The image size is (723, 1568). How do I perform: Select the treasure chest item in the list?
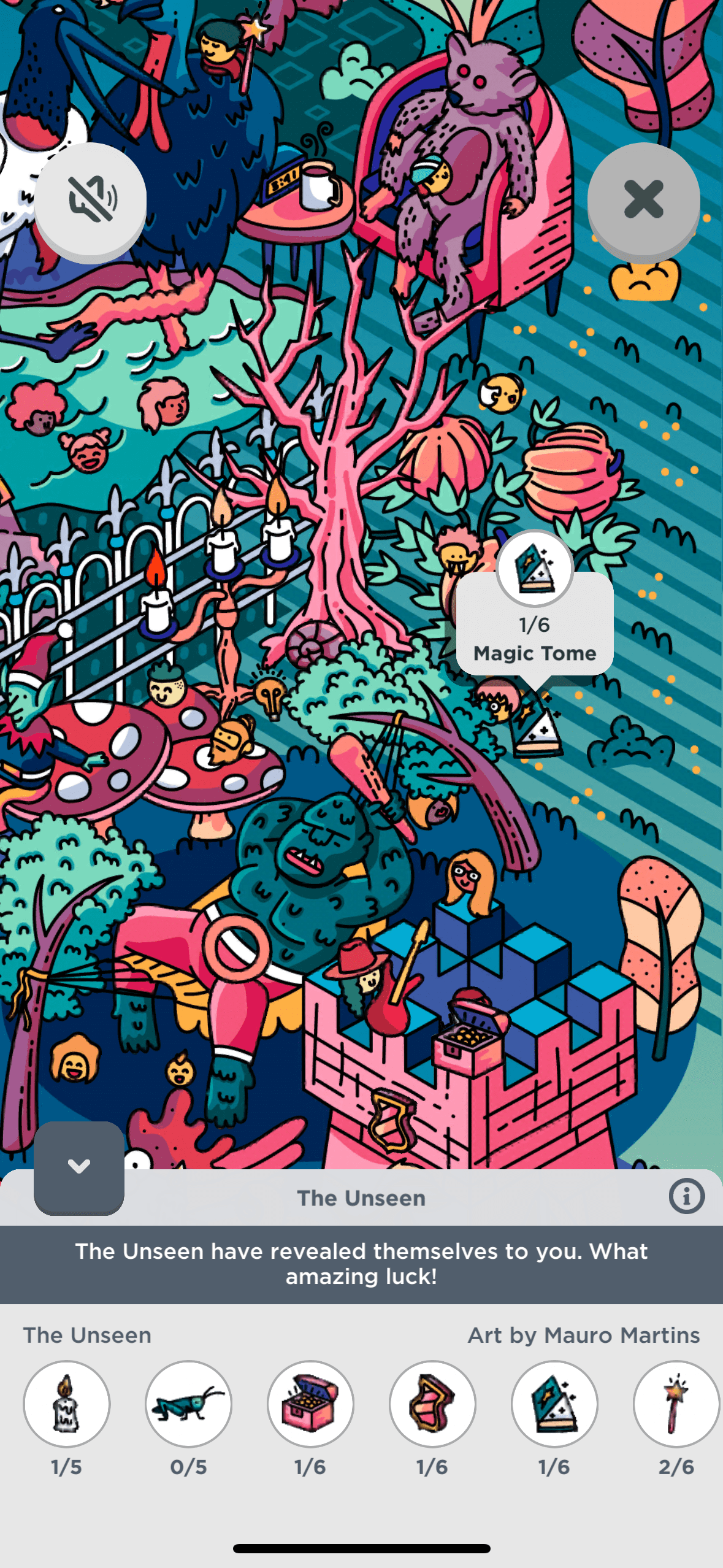tap(310, 1404)
